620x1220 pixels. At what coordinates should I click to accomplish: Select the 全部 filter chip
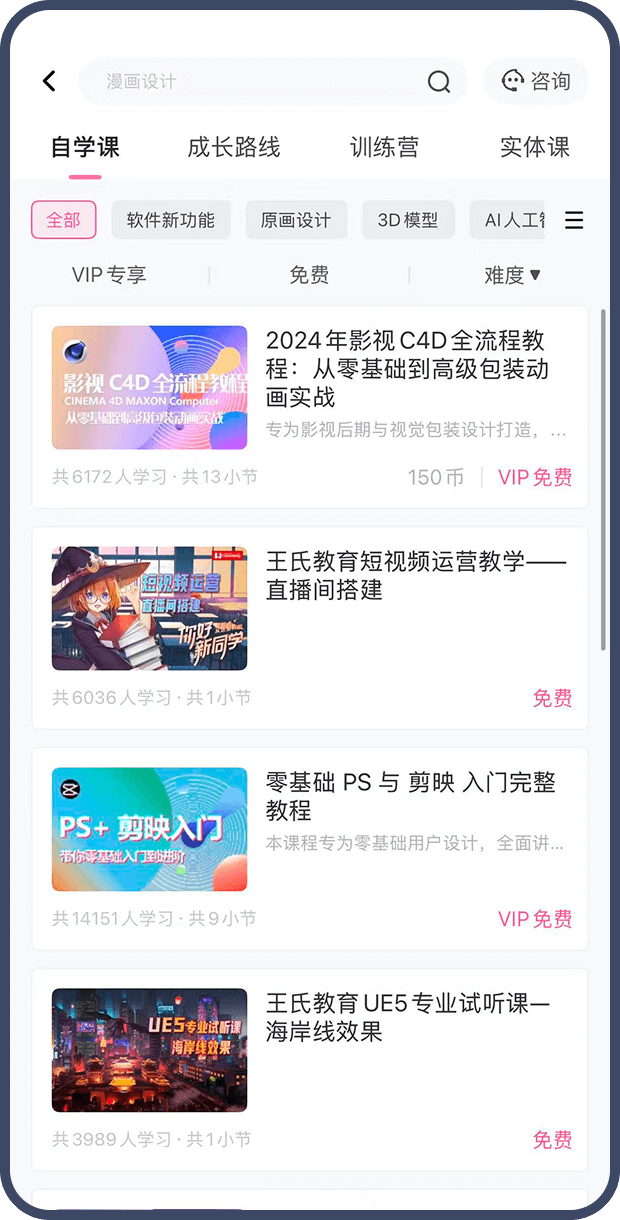tap(63, 220)
